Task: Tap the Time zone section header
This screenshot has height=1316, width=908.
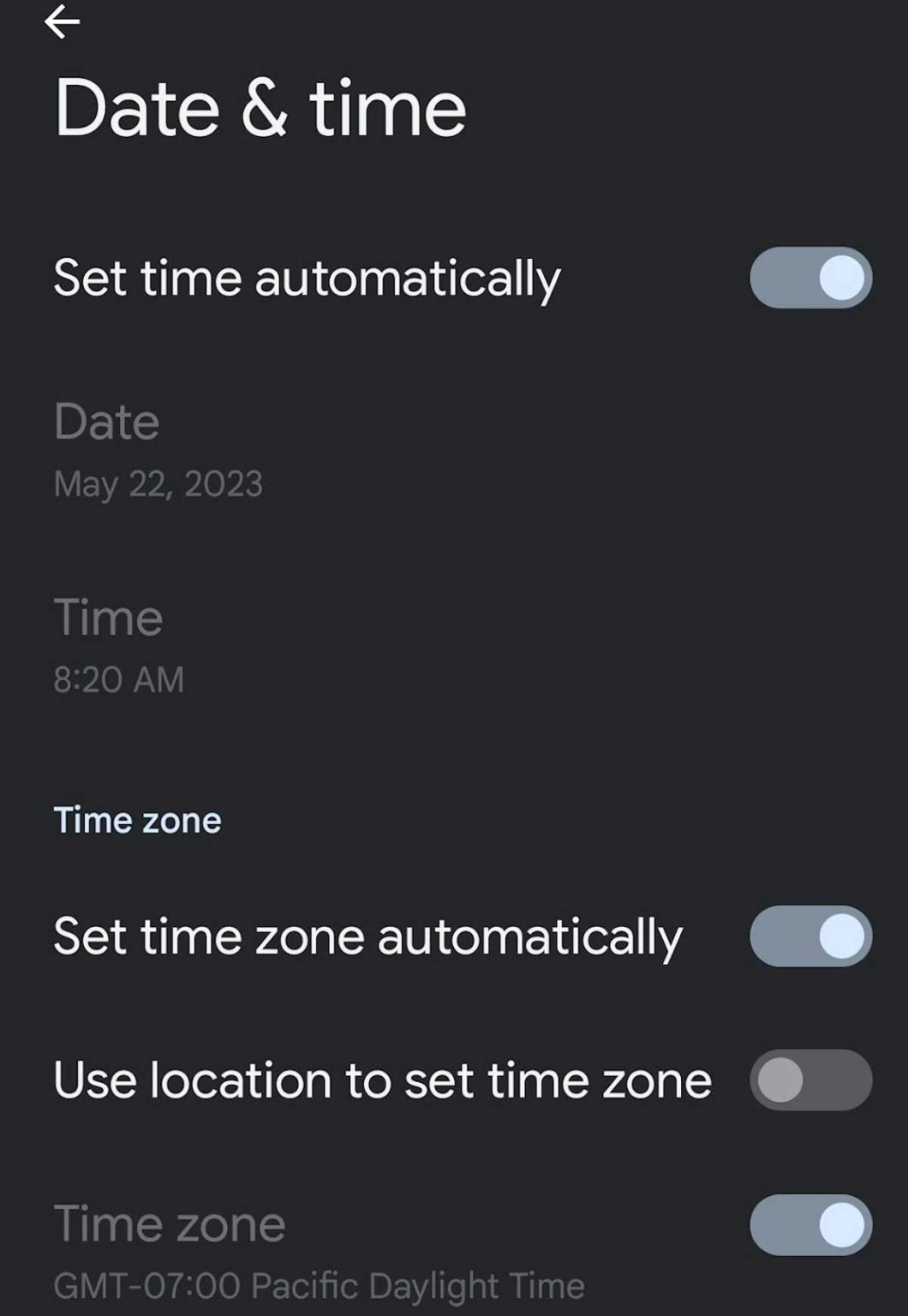Action: point(138,820)
